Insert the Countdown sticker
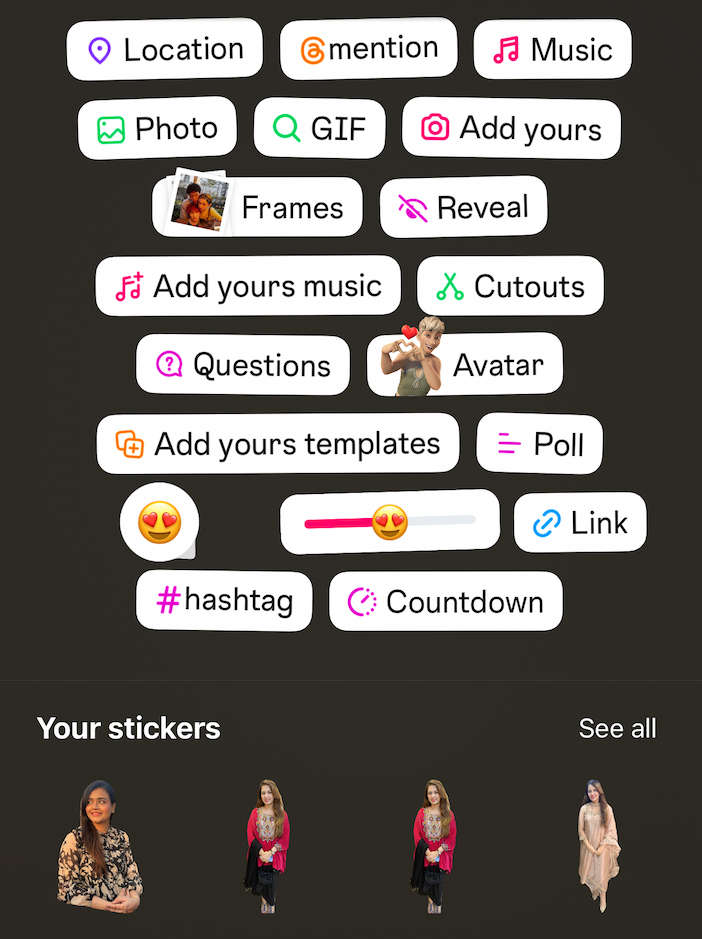 click(x=446, y=601)
